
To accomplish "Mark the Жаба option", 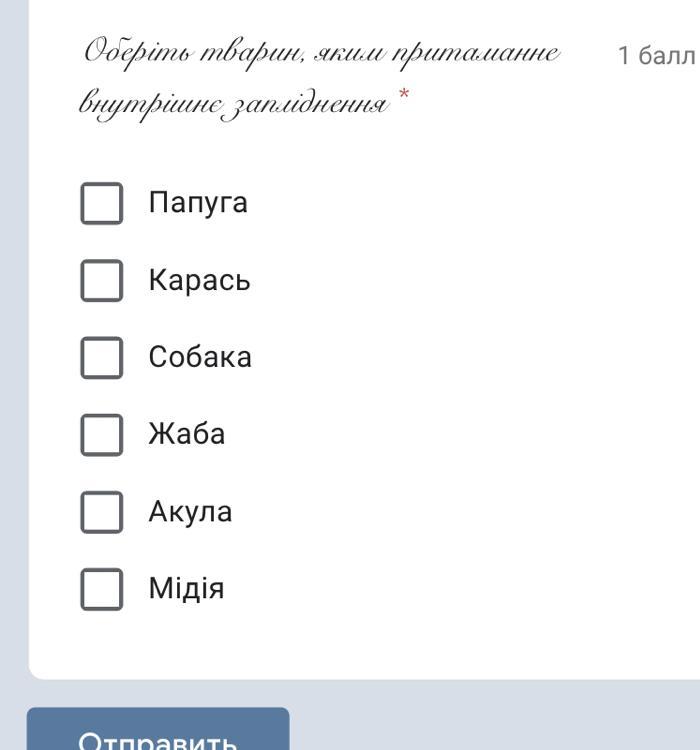I will coord(102,434).
